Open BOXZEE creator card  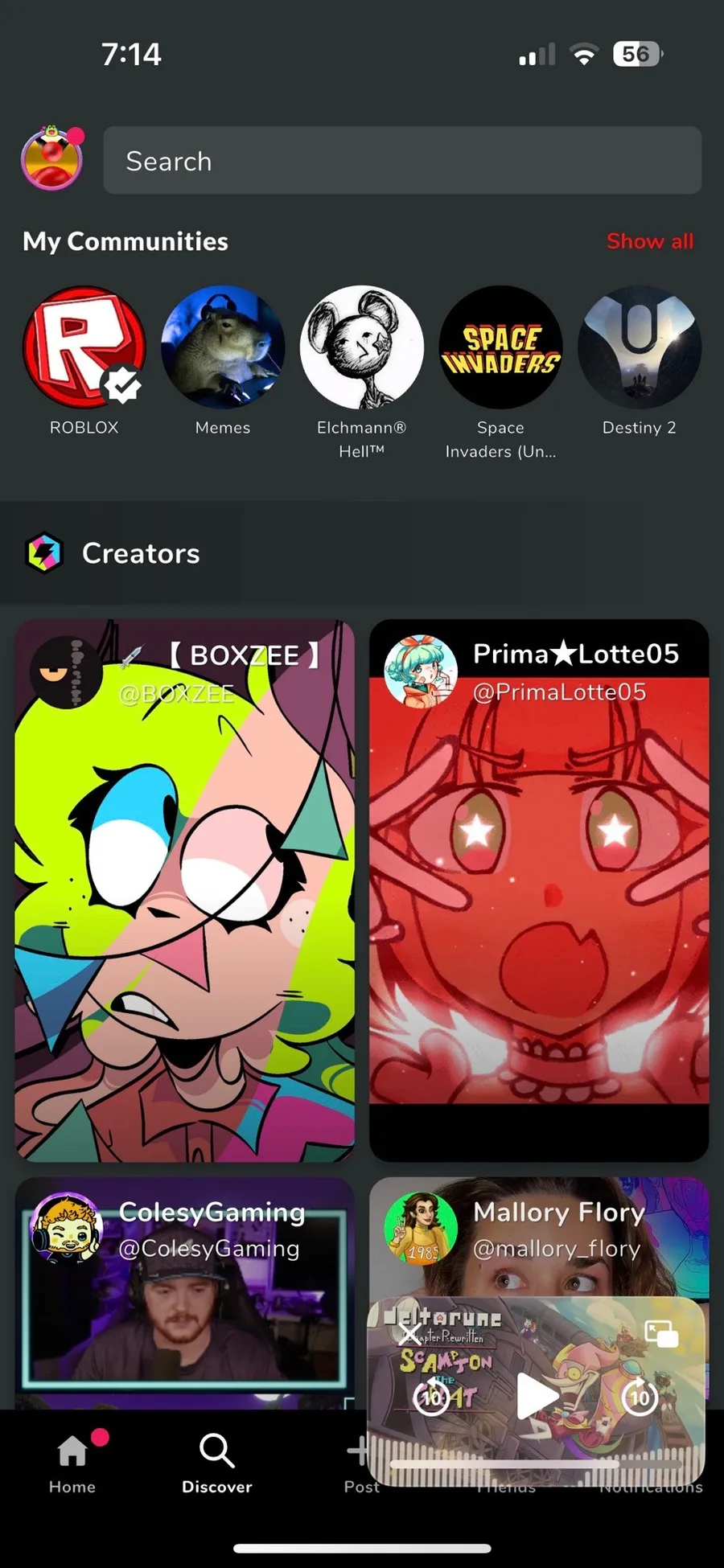(185, 890)
